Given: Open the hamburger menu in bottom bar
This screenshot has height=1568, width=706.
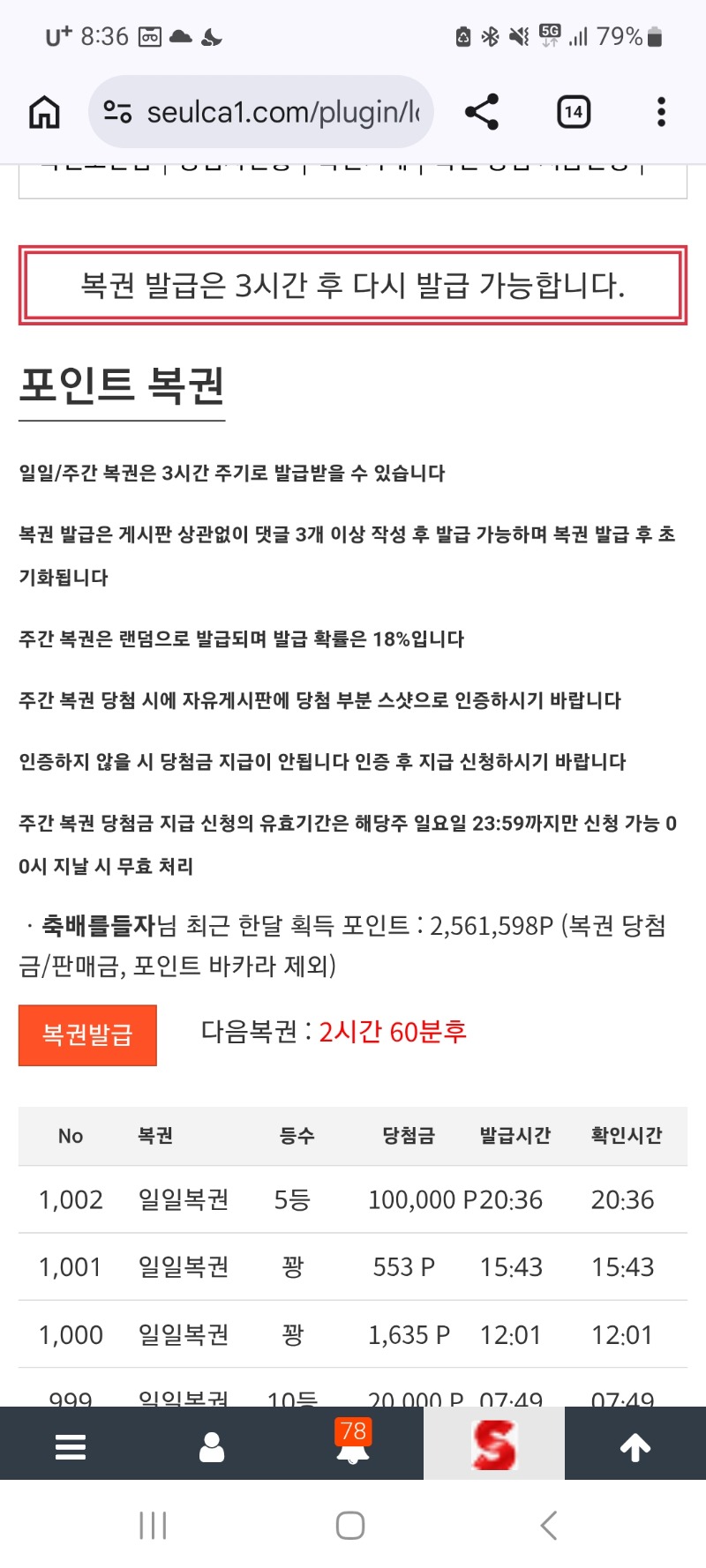Looking at the screenshot, I should click(71, 1446).
